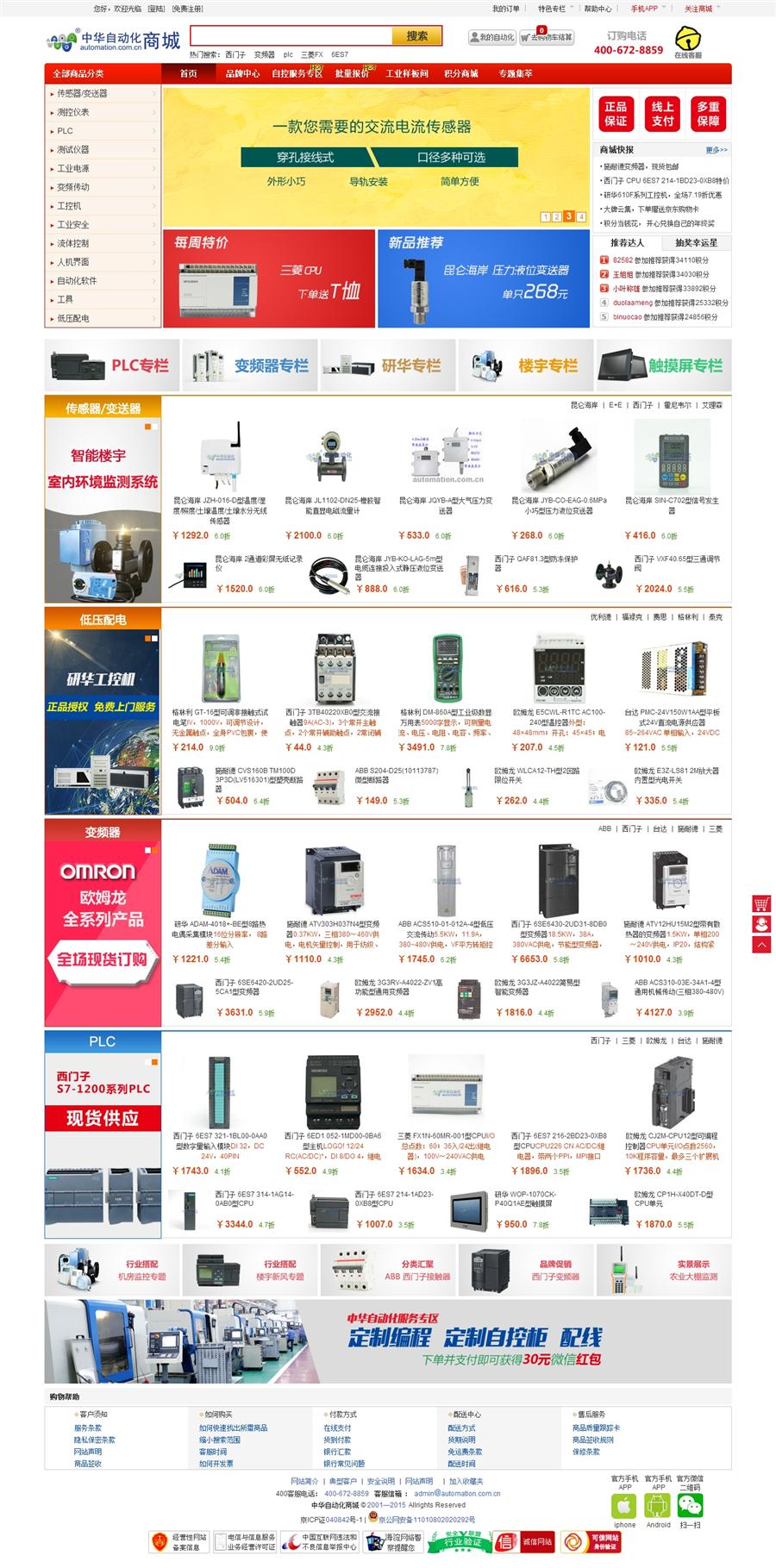Tap 服务条款 help link

click(x=87, y=1428)
